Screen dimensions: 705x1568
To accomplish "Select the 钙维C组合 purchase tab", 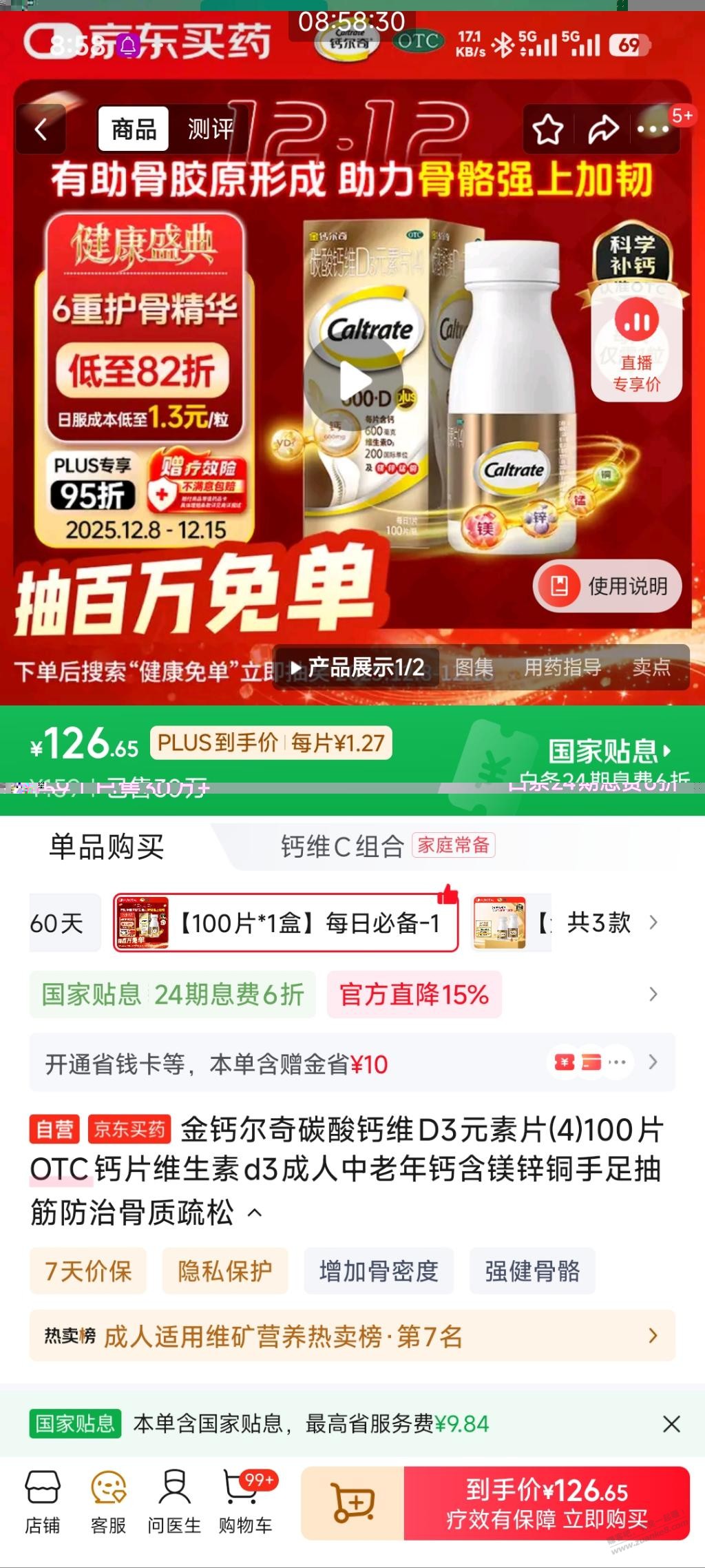I will click(342, 846).
